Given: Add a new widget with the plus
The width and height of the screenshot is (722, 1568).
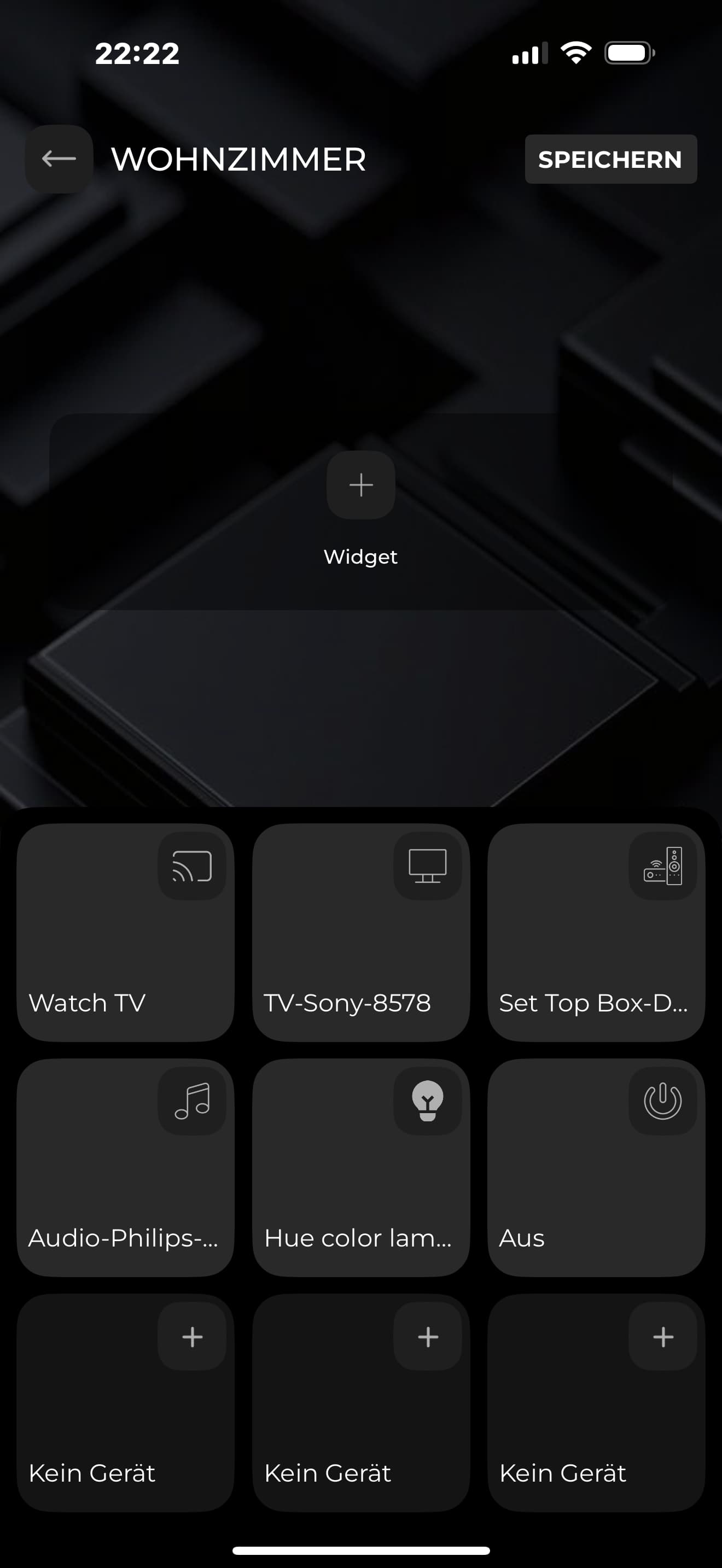Looking at the screenshot, I should [x=361, y=485].
